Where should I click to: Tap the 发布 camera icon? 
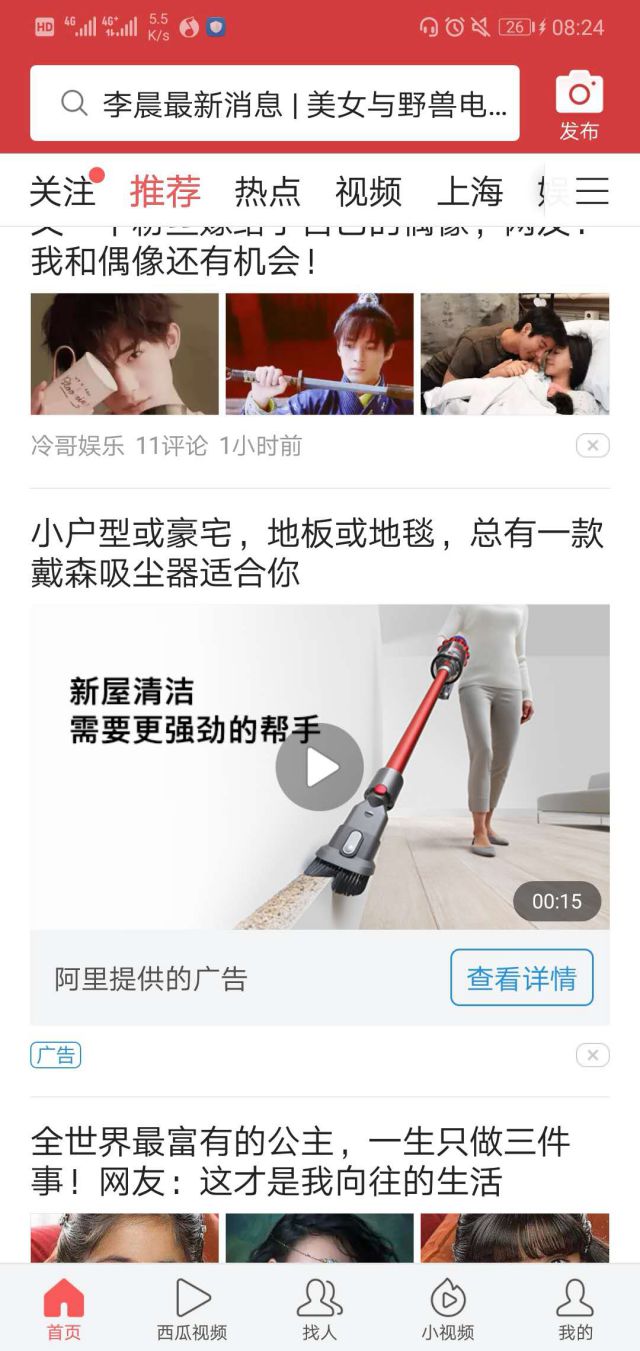coord(579,103)
